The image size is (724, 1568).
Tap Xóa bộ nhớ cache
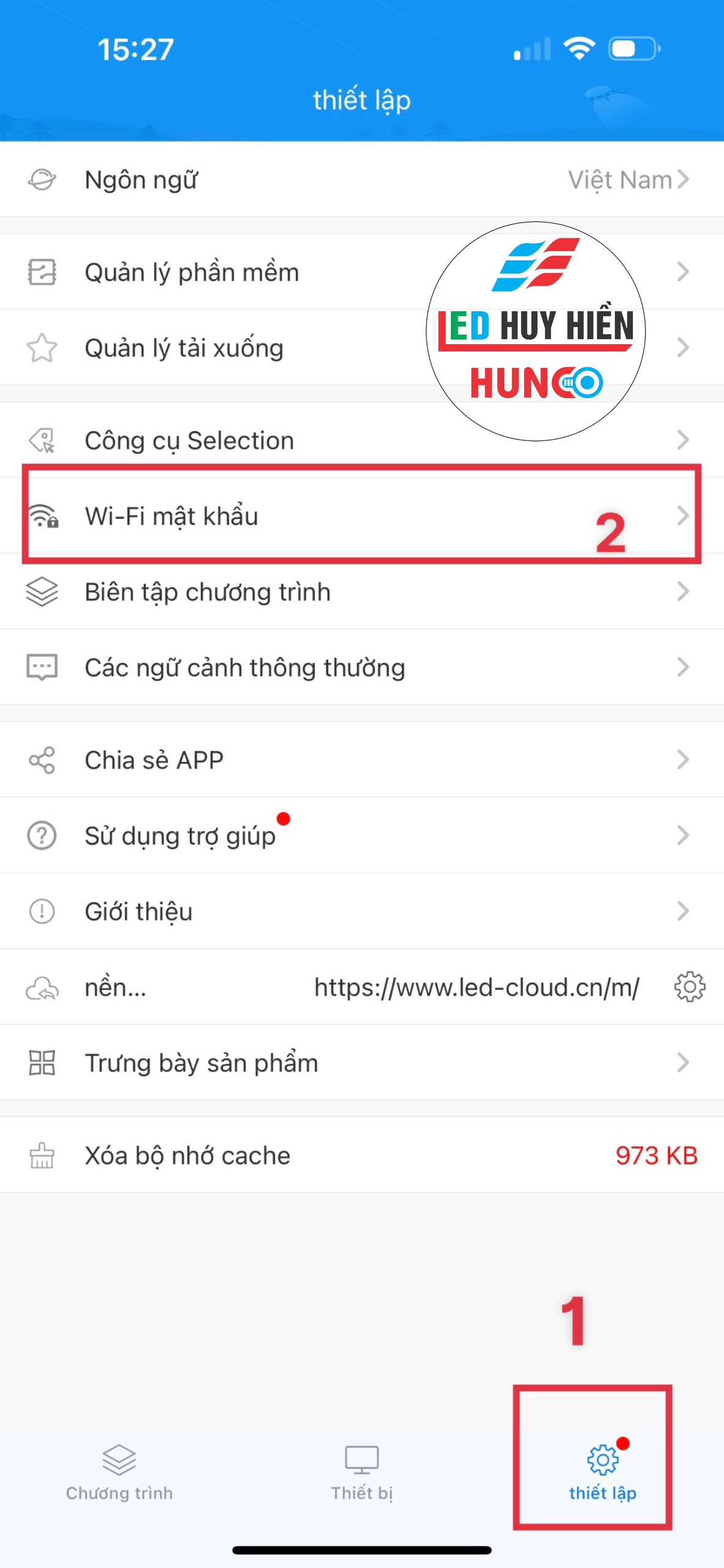click(361, 1156)
